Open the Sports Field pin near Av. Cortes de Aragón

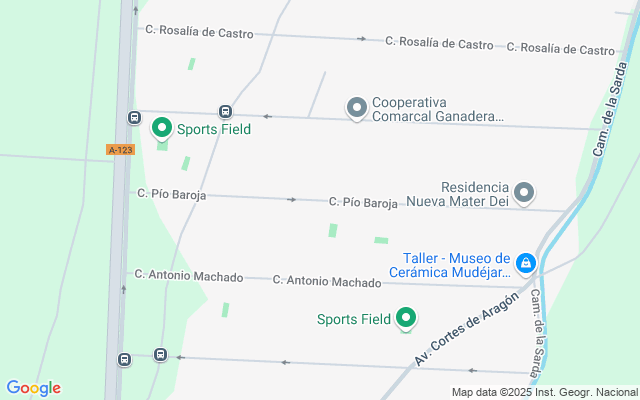click(x=405, y=318)
